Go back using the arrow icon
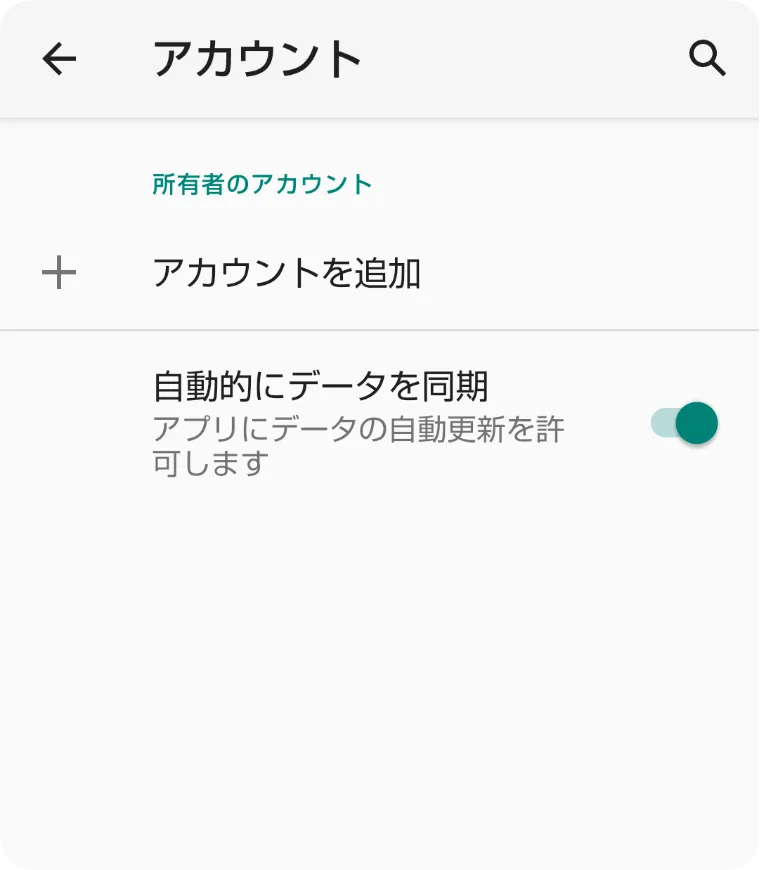The image size is (760, 870). click(59, 60)
